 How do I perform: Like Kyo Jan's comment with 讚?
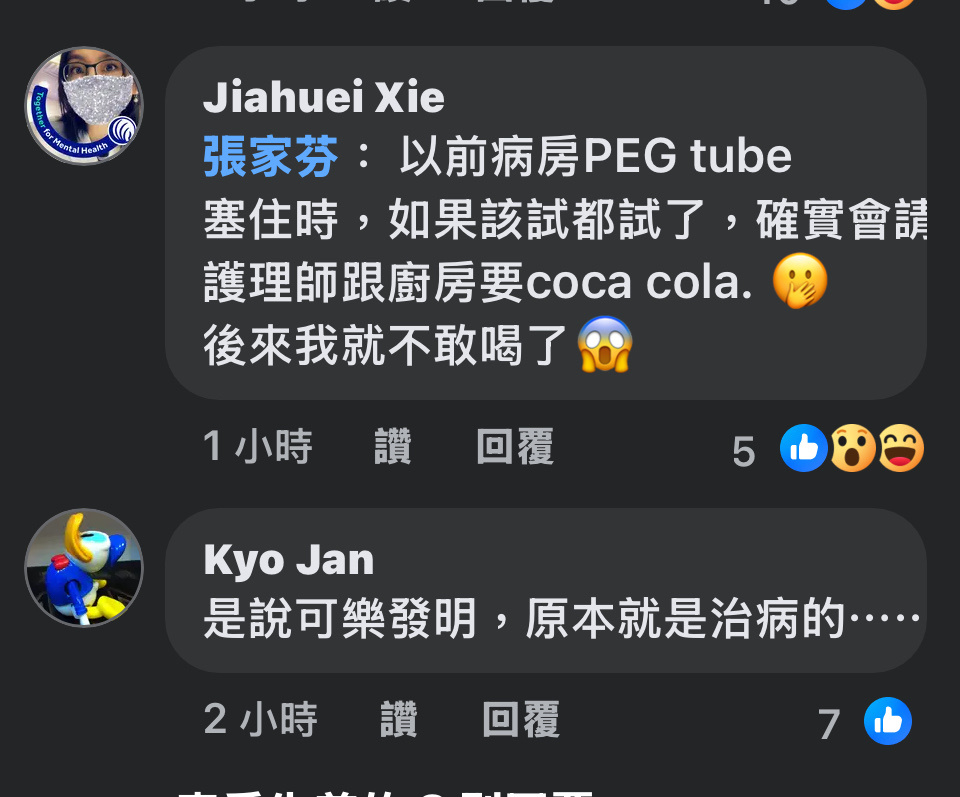pyautogui.click(x=398, y=720)
